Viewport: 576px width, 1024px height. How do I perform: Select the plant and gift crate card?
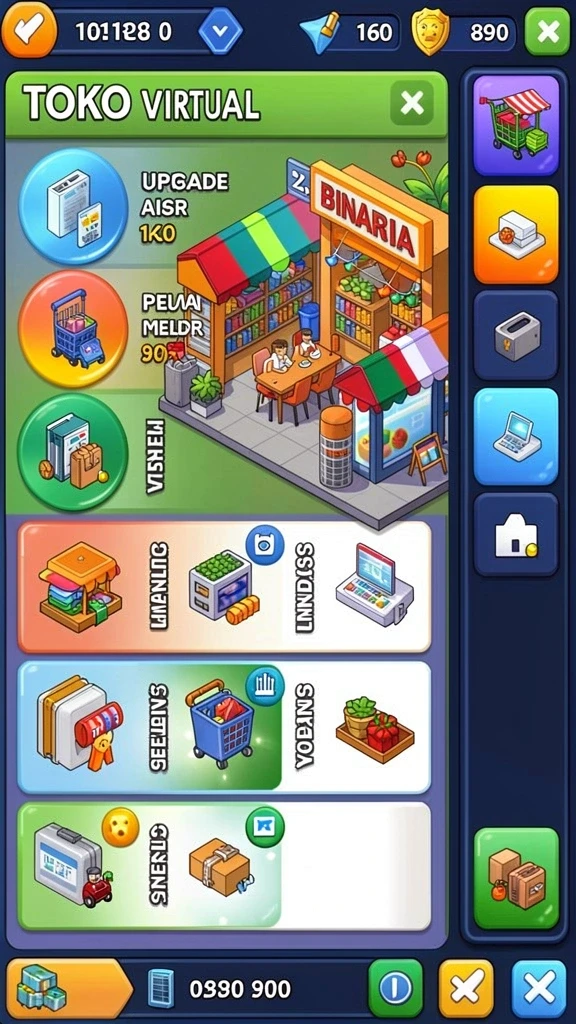360,727
